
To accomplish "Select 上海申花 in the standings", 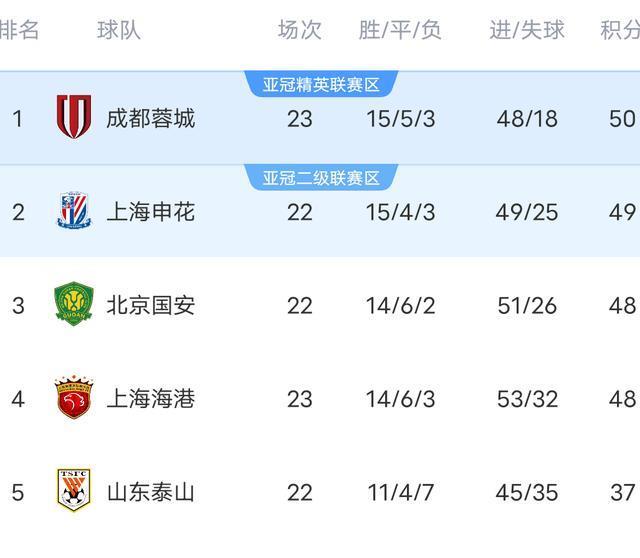I will pos(150,212).
